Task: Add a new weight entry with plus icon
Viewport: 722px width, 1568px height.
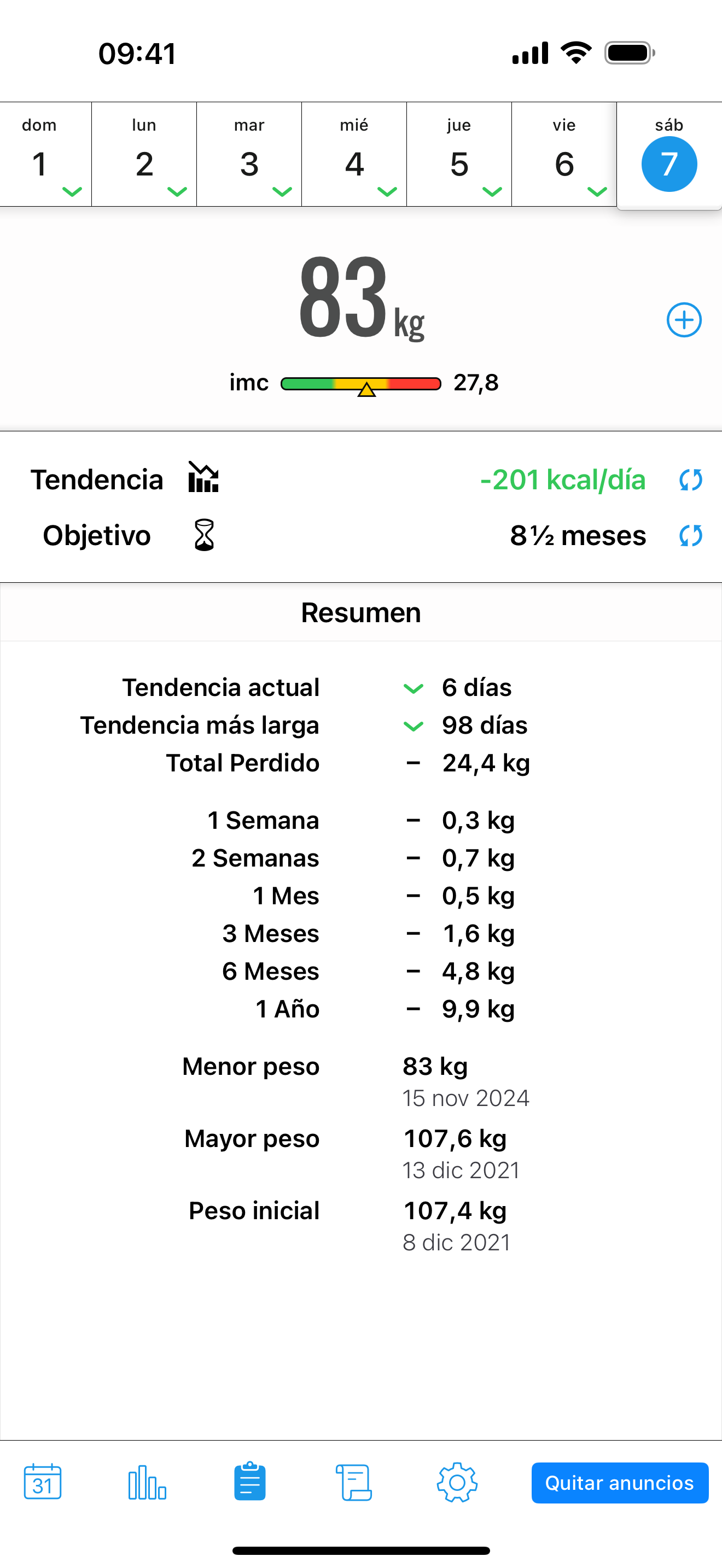Action: (x=684, y=320)
